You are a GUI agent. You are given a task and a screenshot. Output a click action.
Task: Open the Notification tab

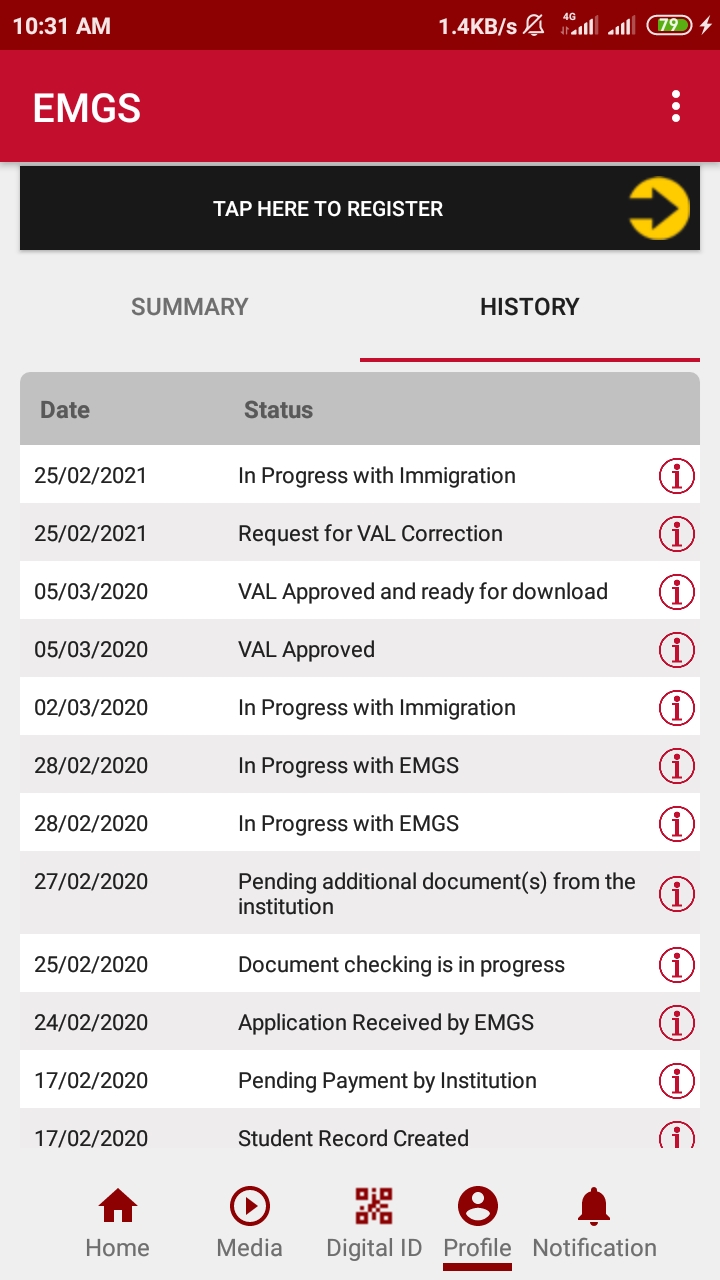pos(594,1224)
